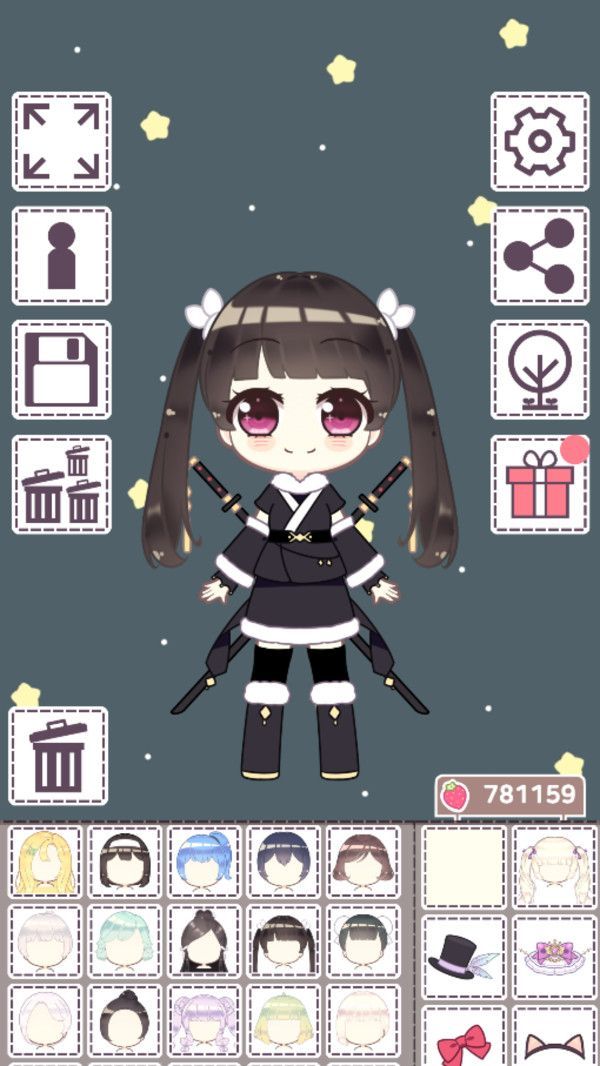Tap the multiple trash cans icon
Viewport: 600px width, 1066px height.
[x=61, y=484]
